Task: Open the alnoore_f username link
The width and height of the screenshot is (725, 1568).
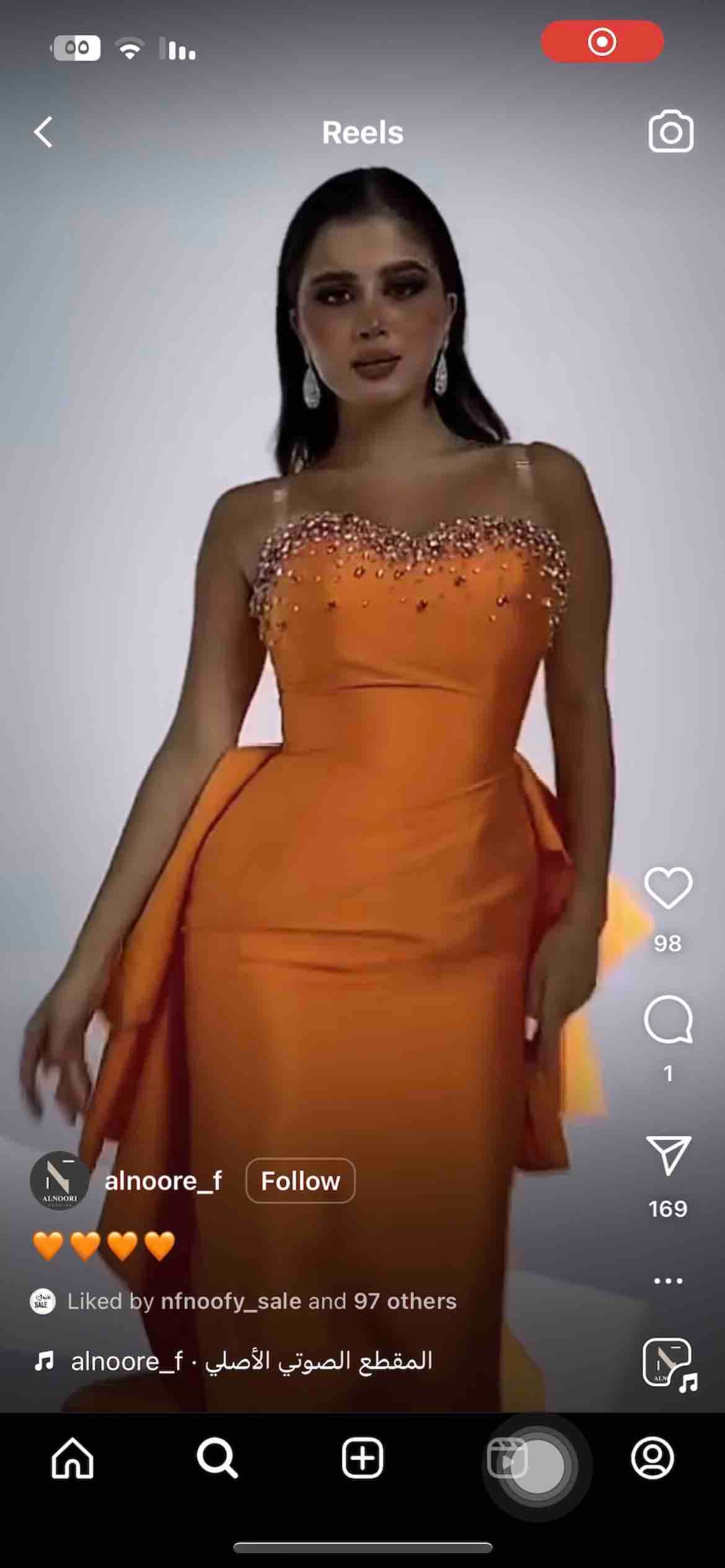Action: pyautogui.click(x=163, y=1181)
